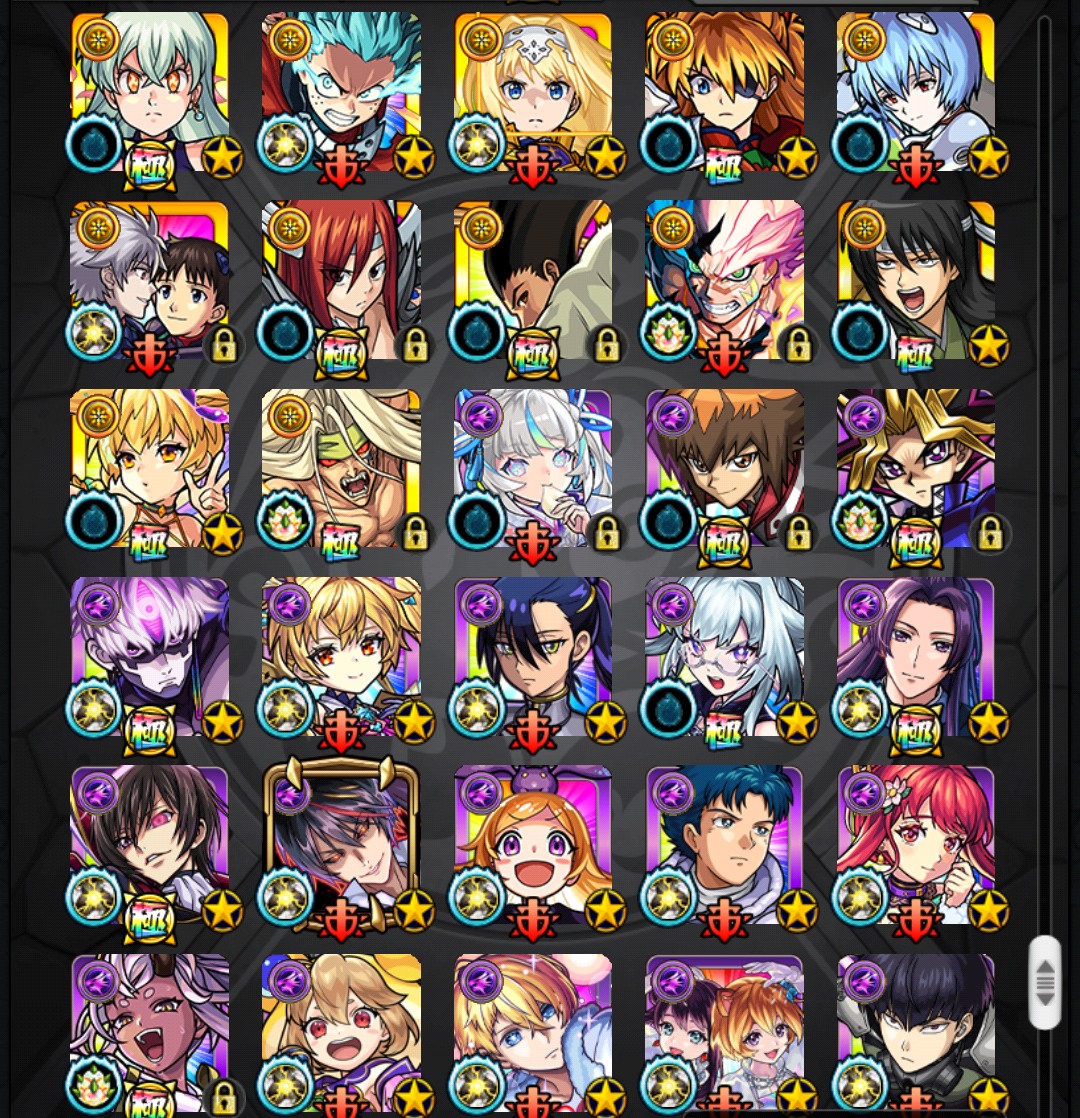1080x1118 pixels.
Task: Select the blonde girl making peace sign
Action: (x=150, y=470)
